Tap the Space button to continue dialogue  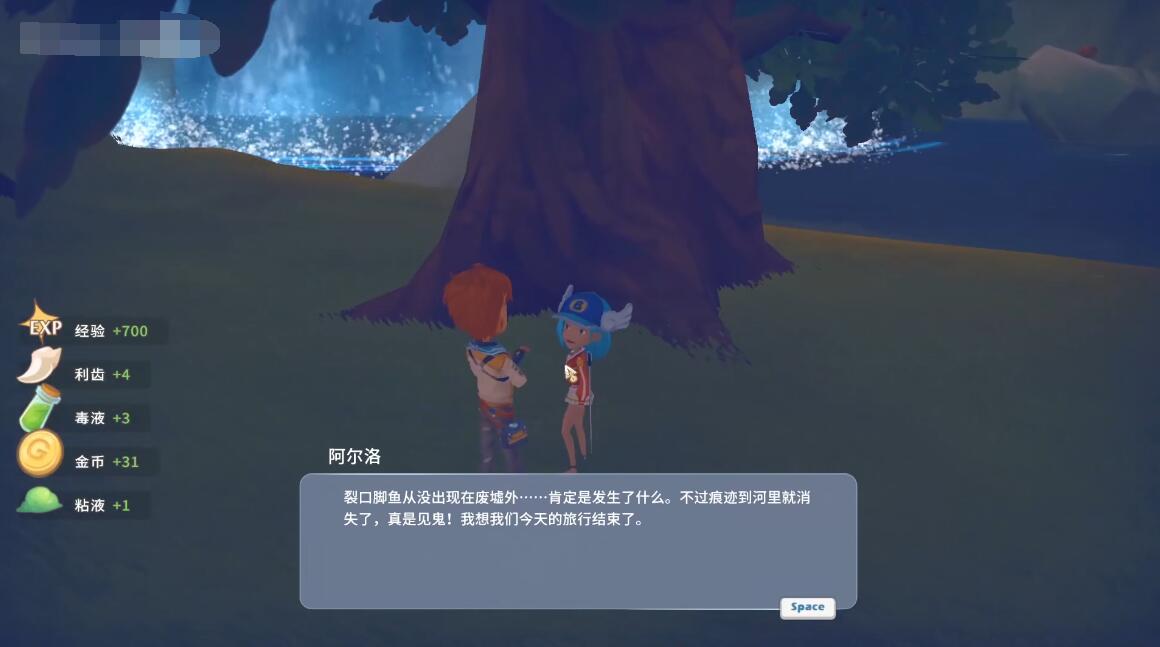[x=807, y=607]
